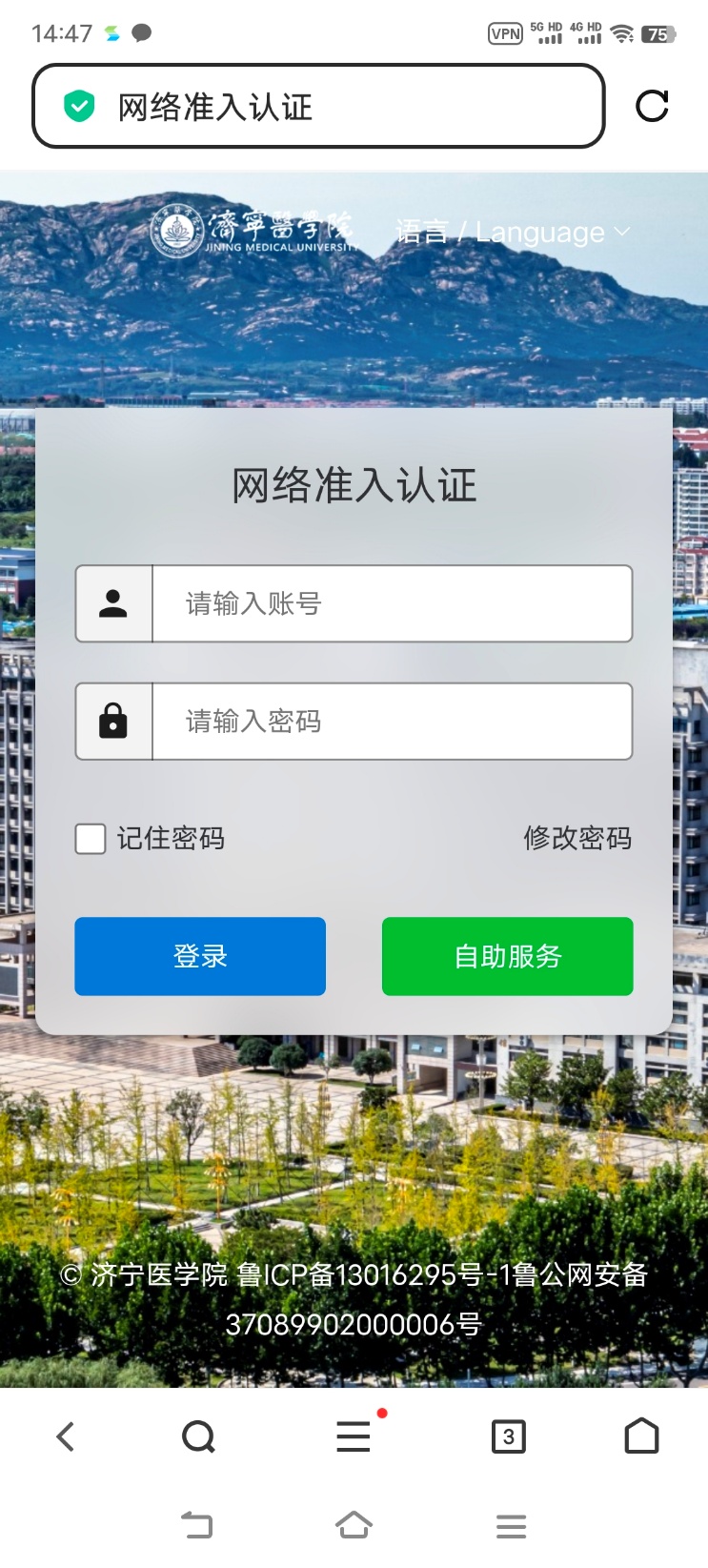Check the 记住密码 checkbox
Image resolution: width=708 pixels, height=1568 pixels.
91,839
